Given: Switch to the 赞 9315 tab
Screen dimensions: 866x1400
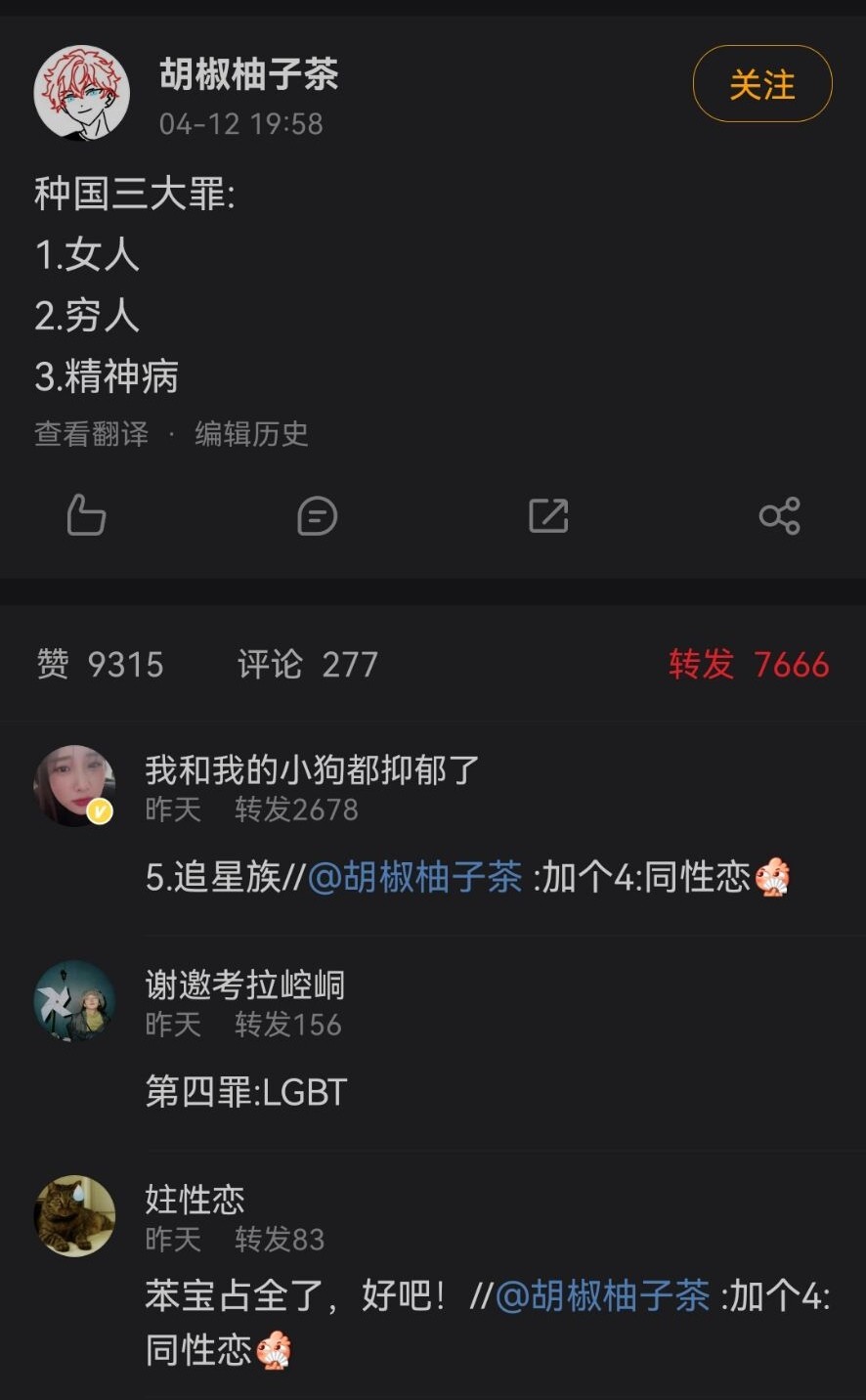Looking at the screenshot, I should coord(100,665).
